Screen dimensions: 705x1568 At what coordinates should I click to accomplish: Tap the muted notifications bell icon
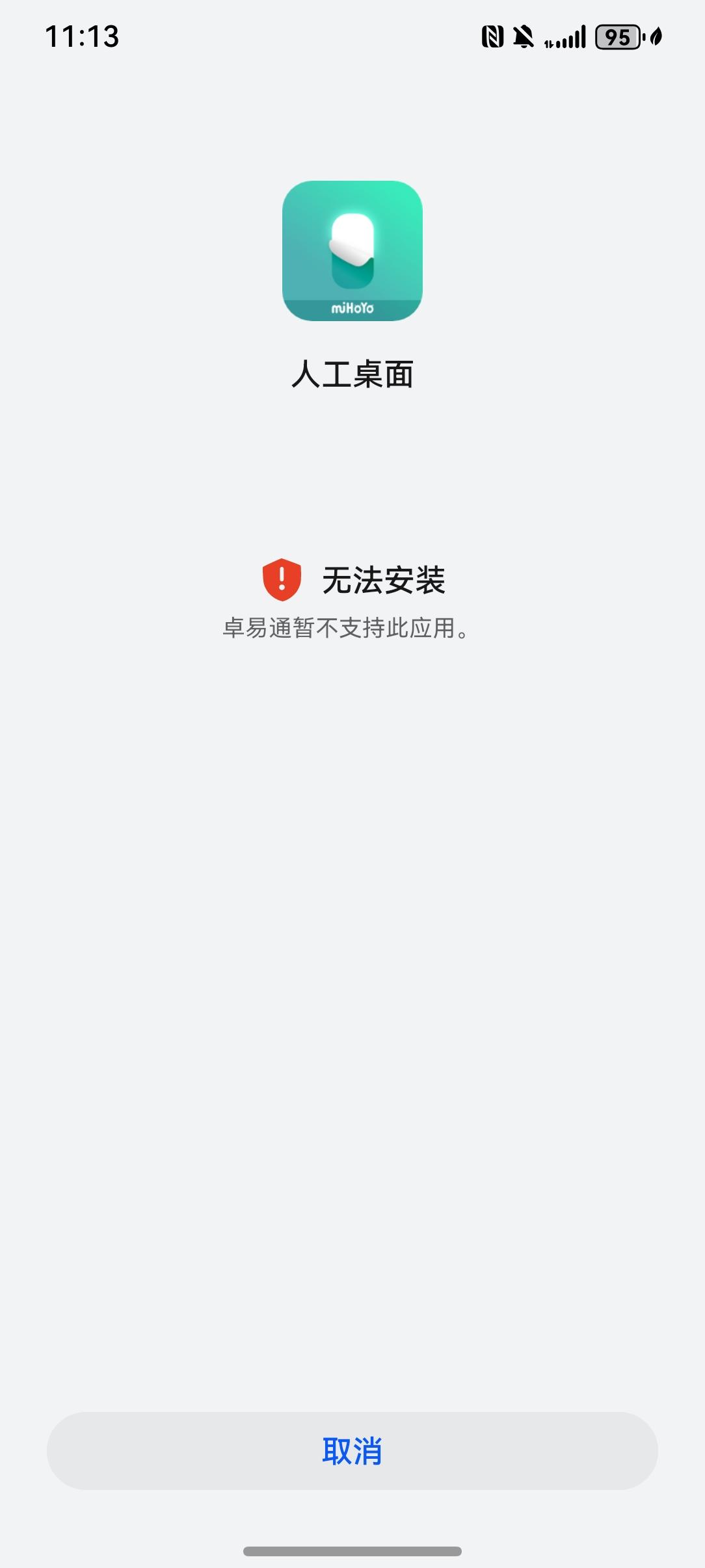click(x=524, y=39)
